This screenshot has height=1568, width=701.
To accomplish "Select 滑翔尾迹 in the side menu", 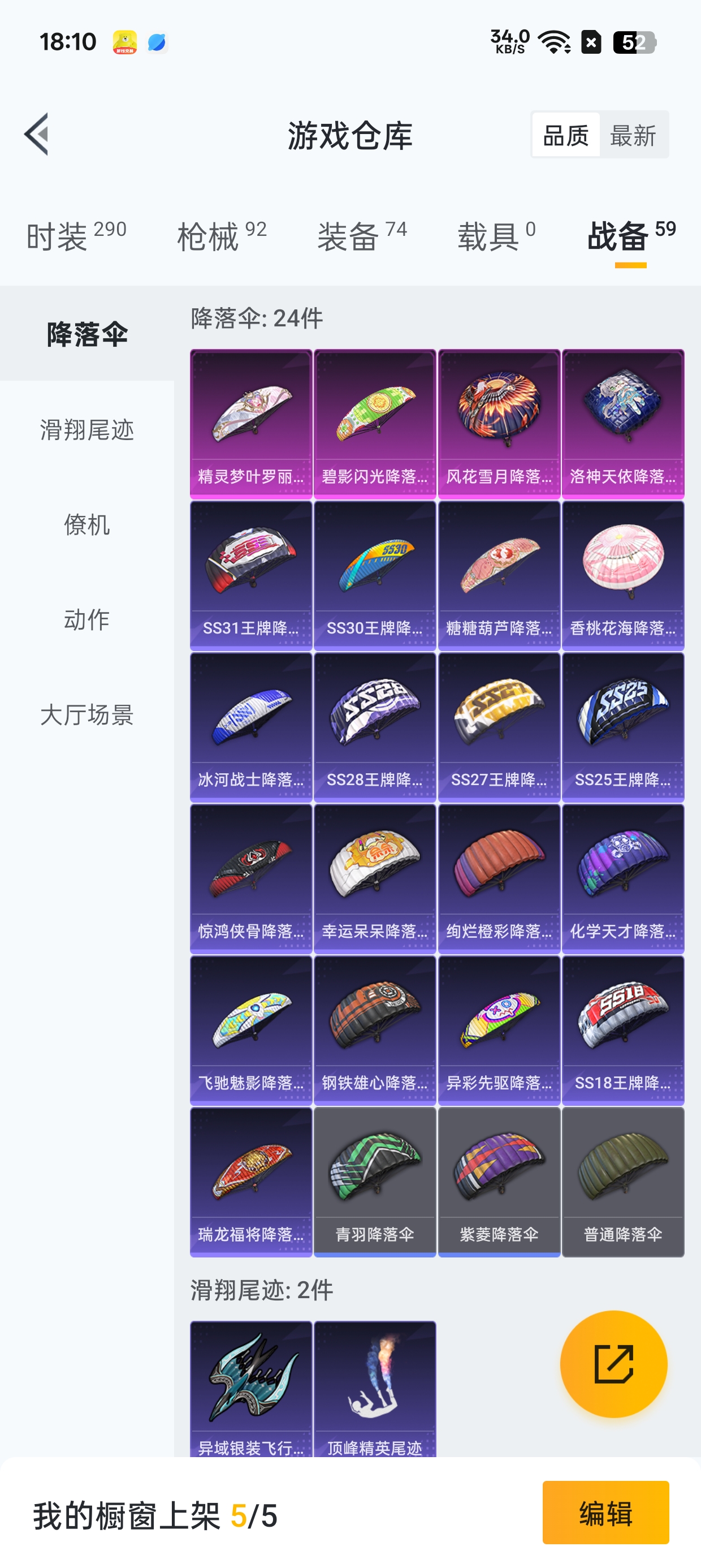I will click(87, 430).
